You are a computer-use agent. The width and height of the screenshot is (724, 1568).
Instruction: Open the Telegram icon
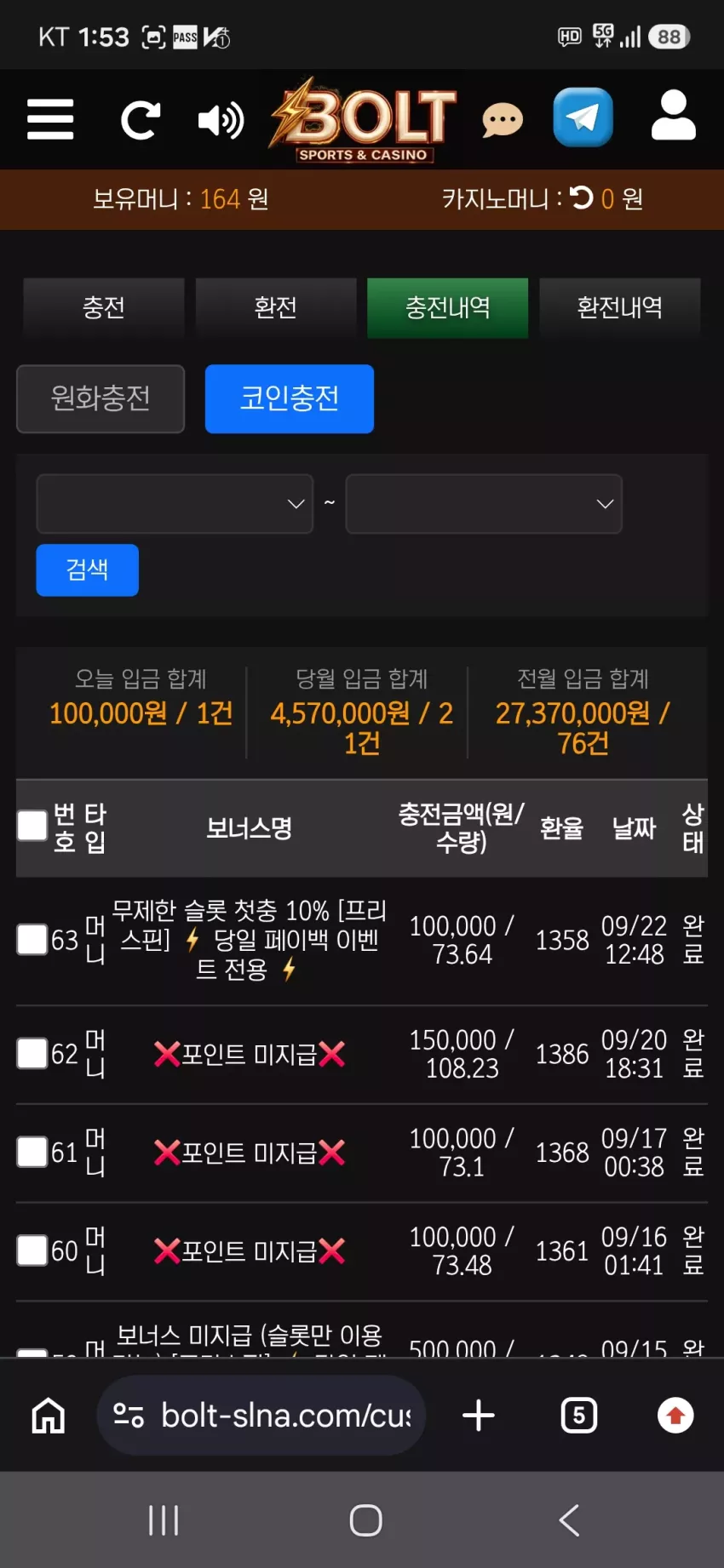[x=583, y=117]
